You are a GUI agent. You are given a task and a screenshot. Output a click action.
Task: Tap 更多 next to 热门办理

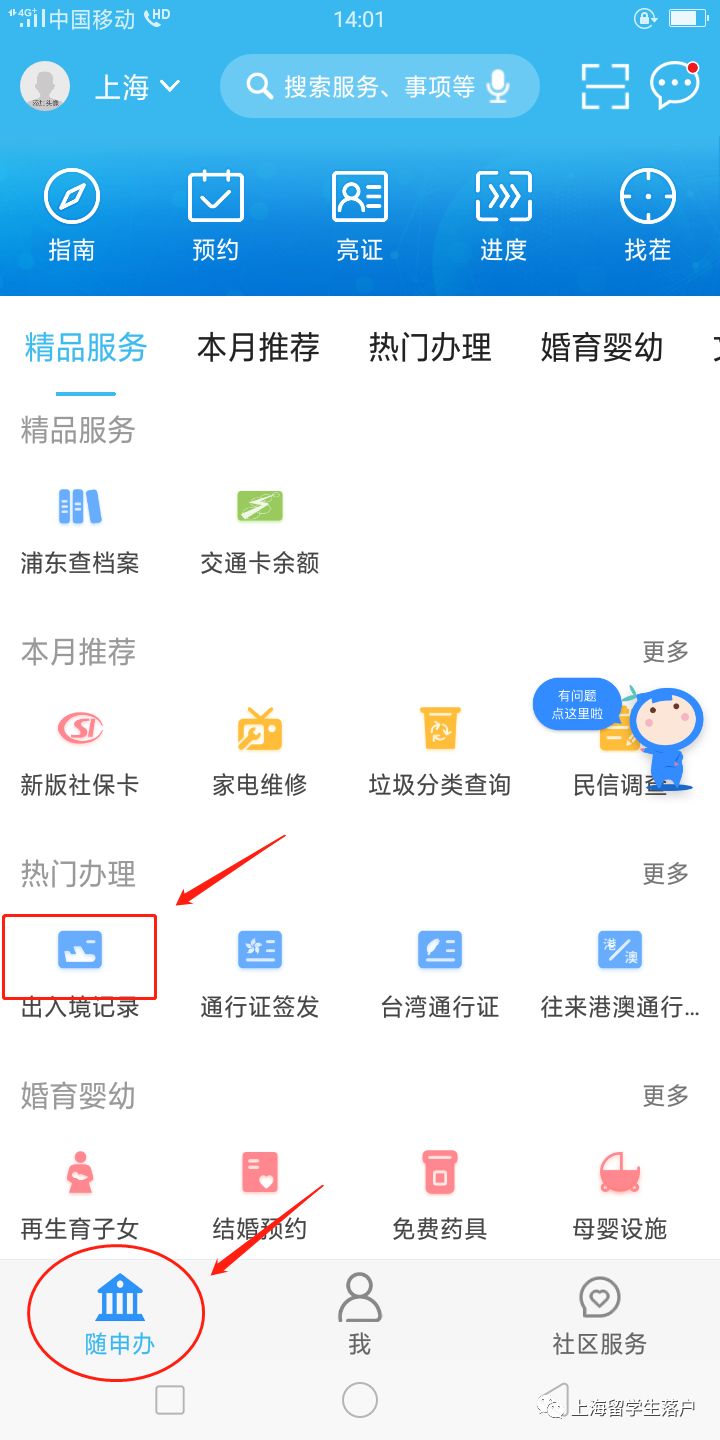click(665, 873)
